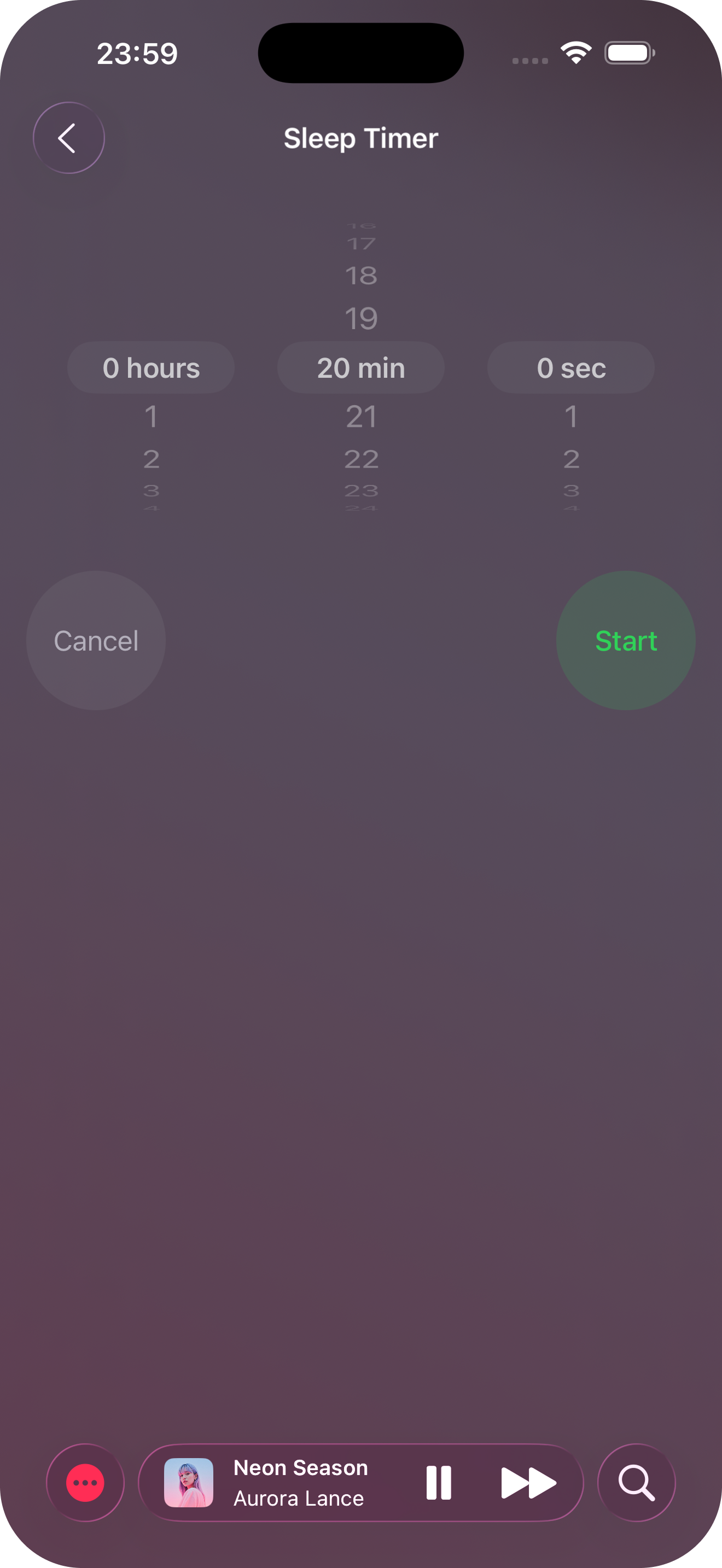The height and width of the screenshot is (1568, 722).
Task: Tap the selected 0 hours value
Action: [x=151, y=367]
